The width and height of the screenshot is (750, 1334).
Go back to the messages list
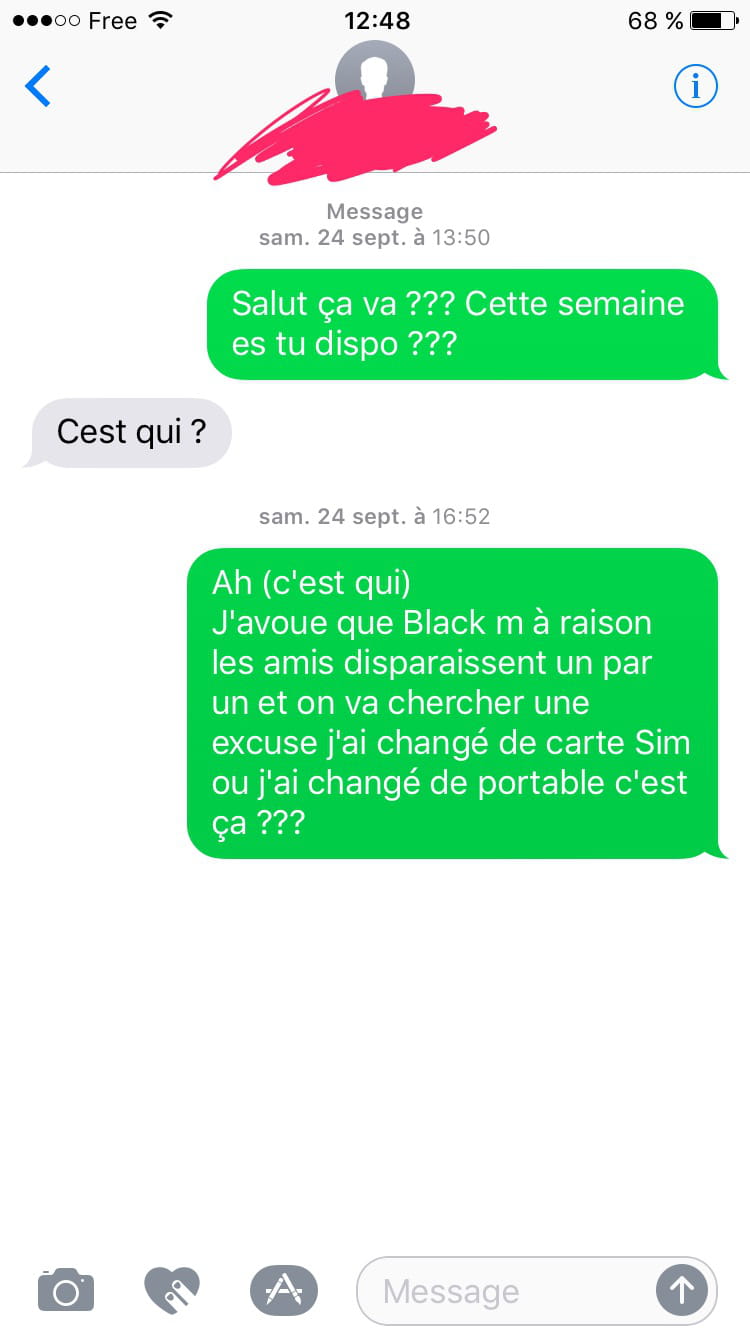pyautogui.click(x=38, y=87)
